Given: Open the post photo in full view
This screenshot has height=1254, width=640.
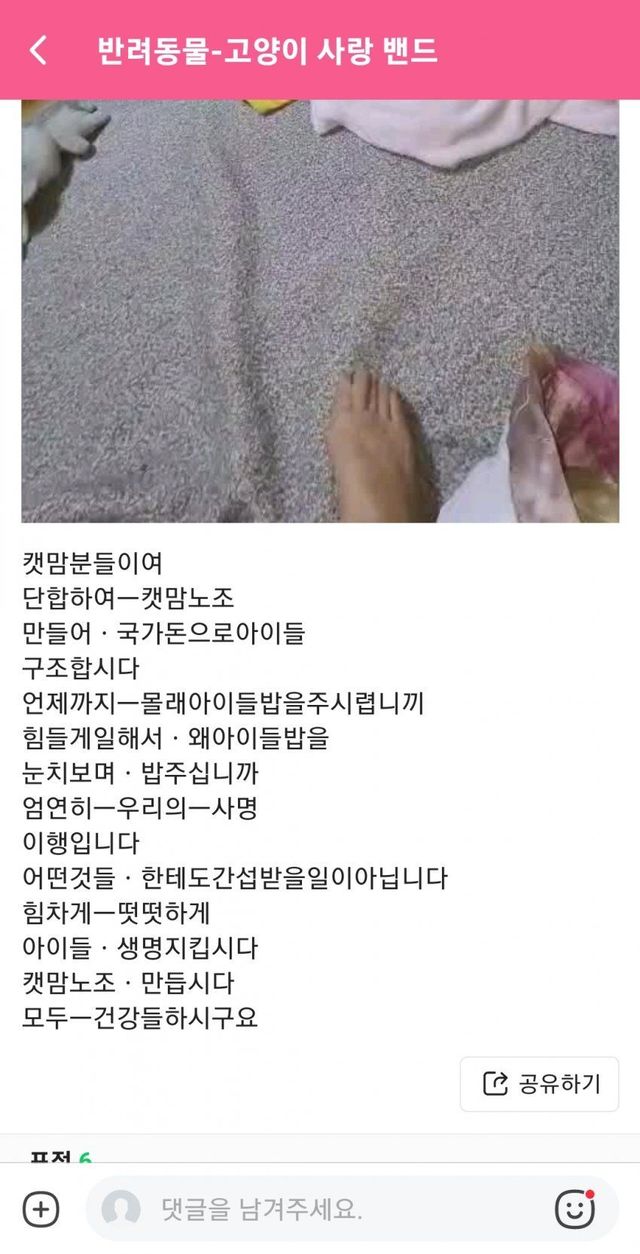Looking at the screenshot, I should [320, 310].
